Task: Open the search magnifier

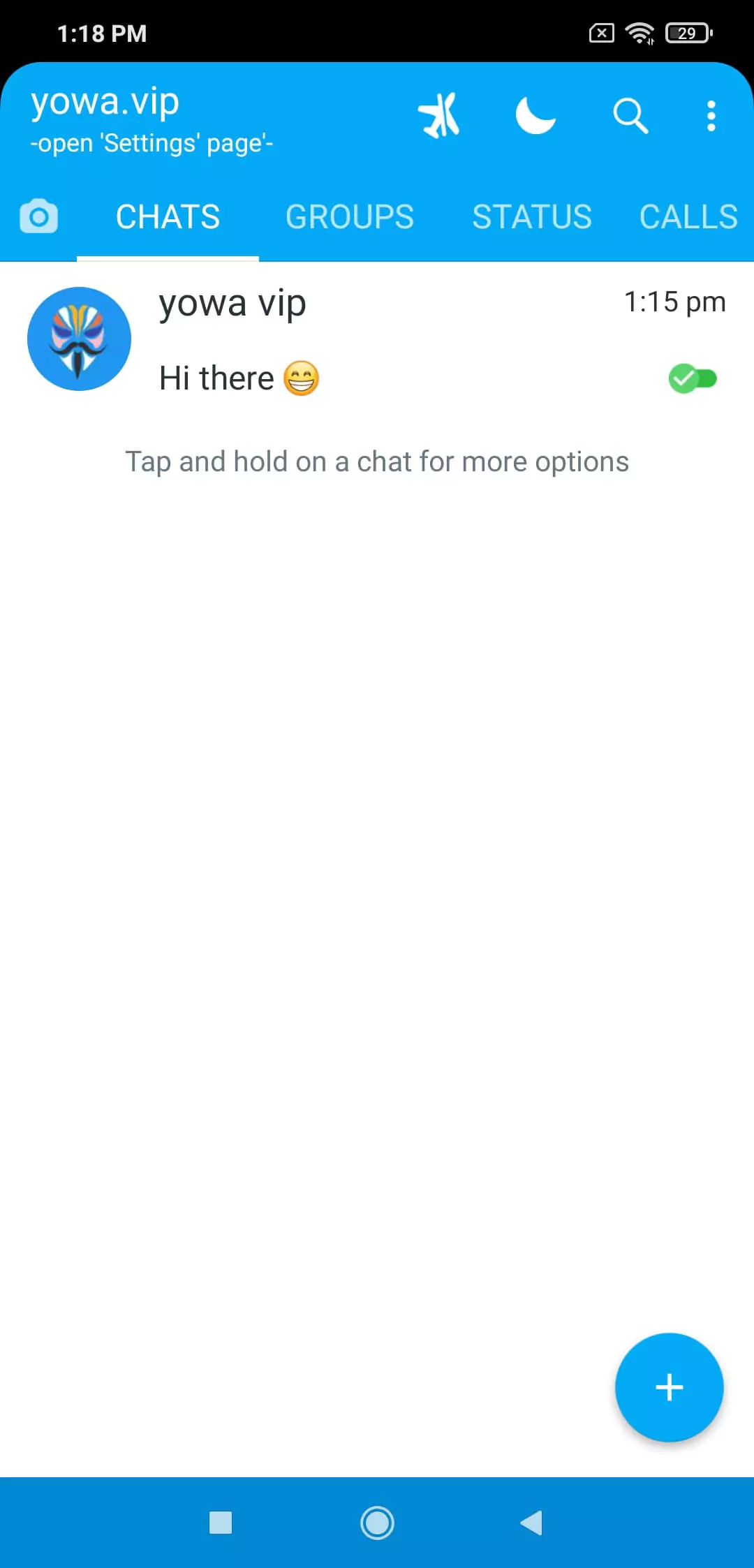Action: coord(630,115)
